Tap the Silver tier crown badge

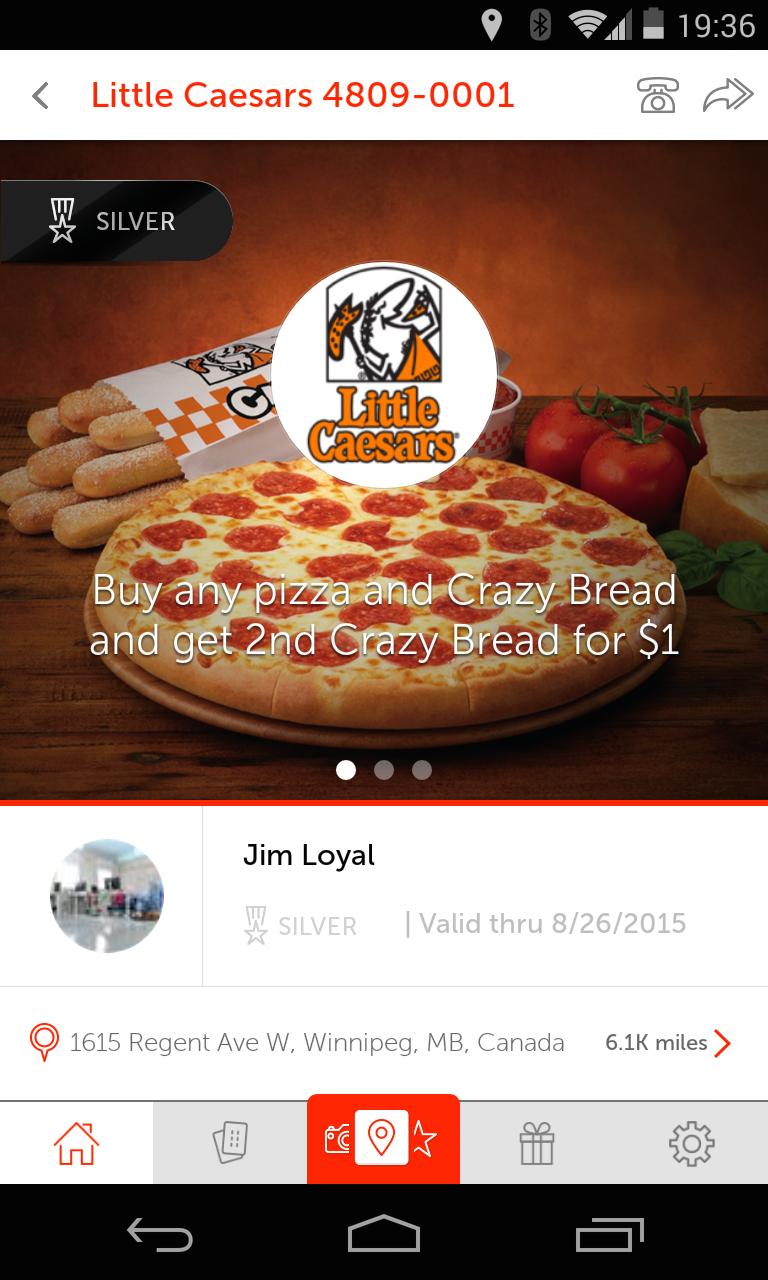(62, 220)
